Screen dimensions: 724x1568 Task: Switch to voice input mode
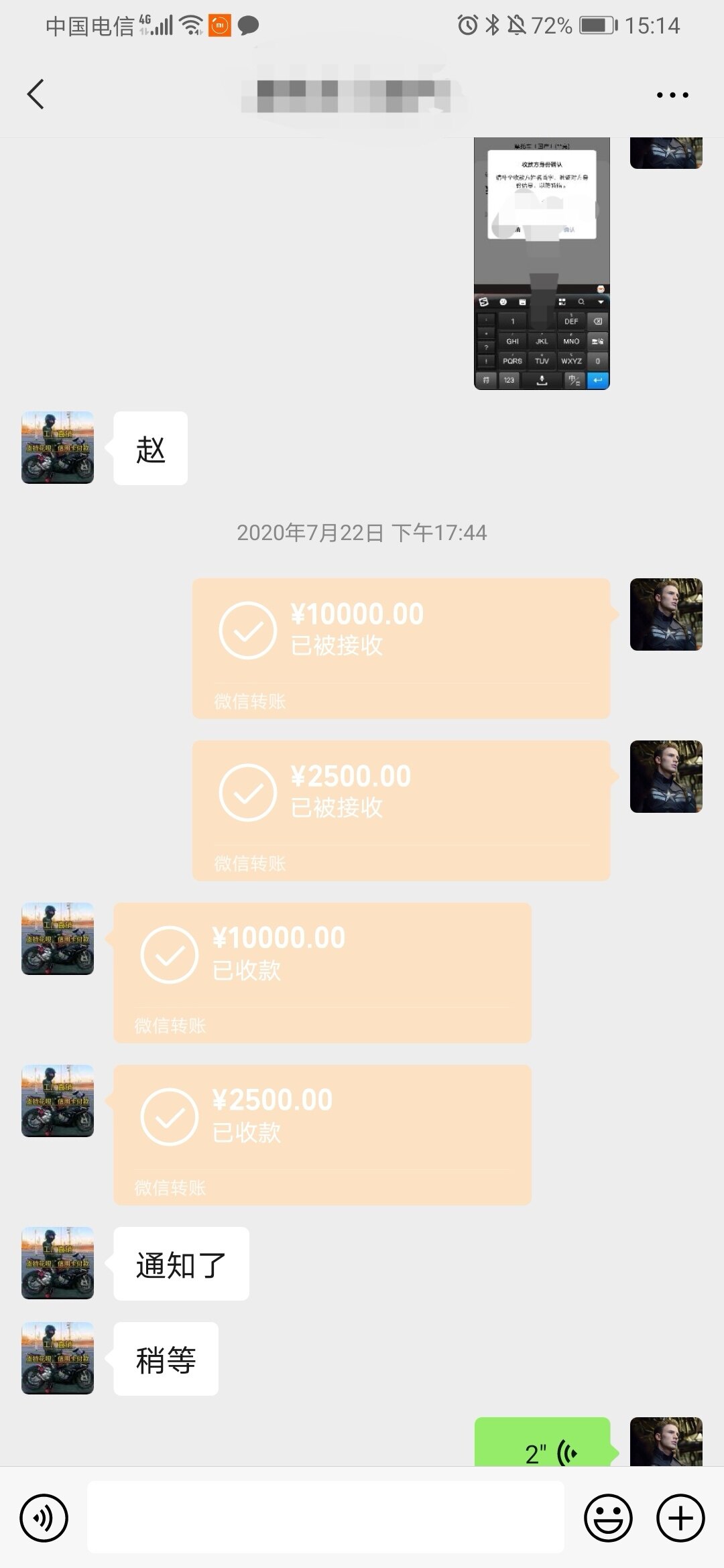(x=44, y=1518)
